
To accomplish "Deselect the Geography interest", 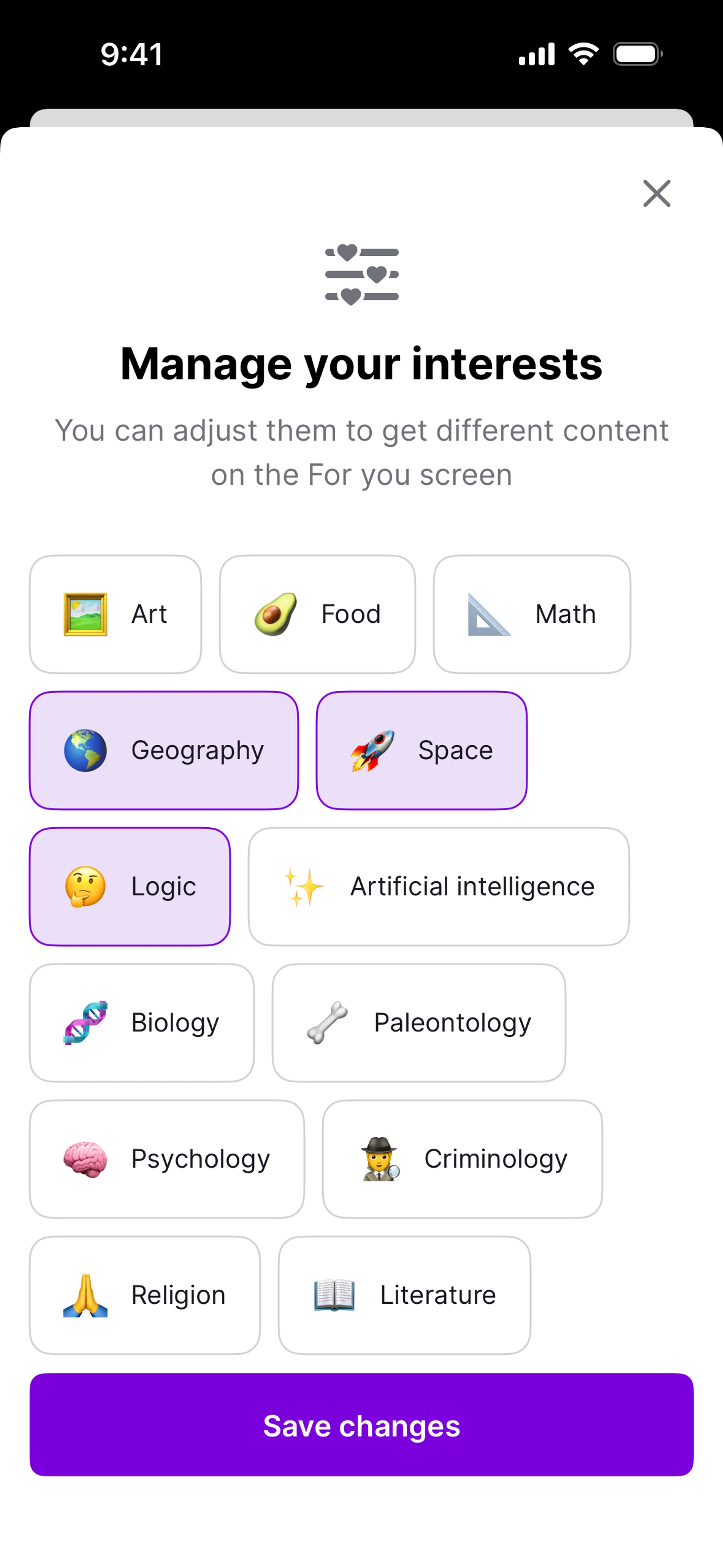I will click(x=164, y=750).
